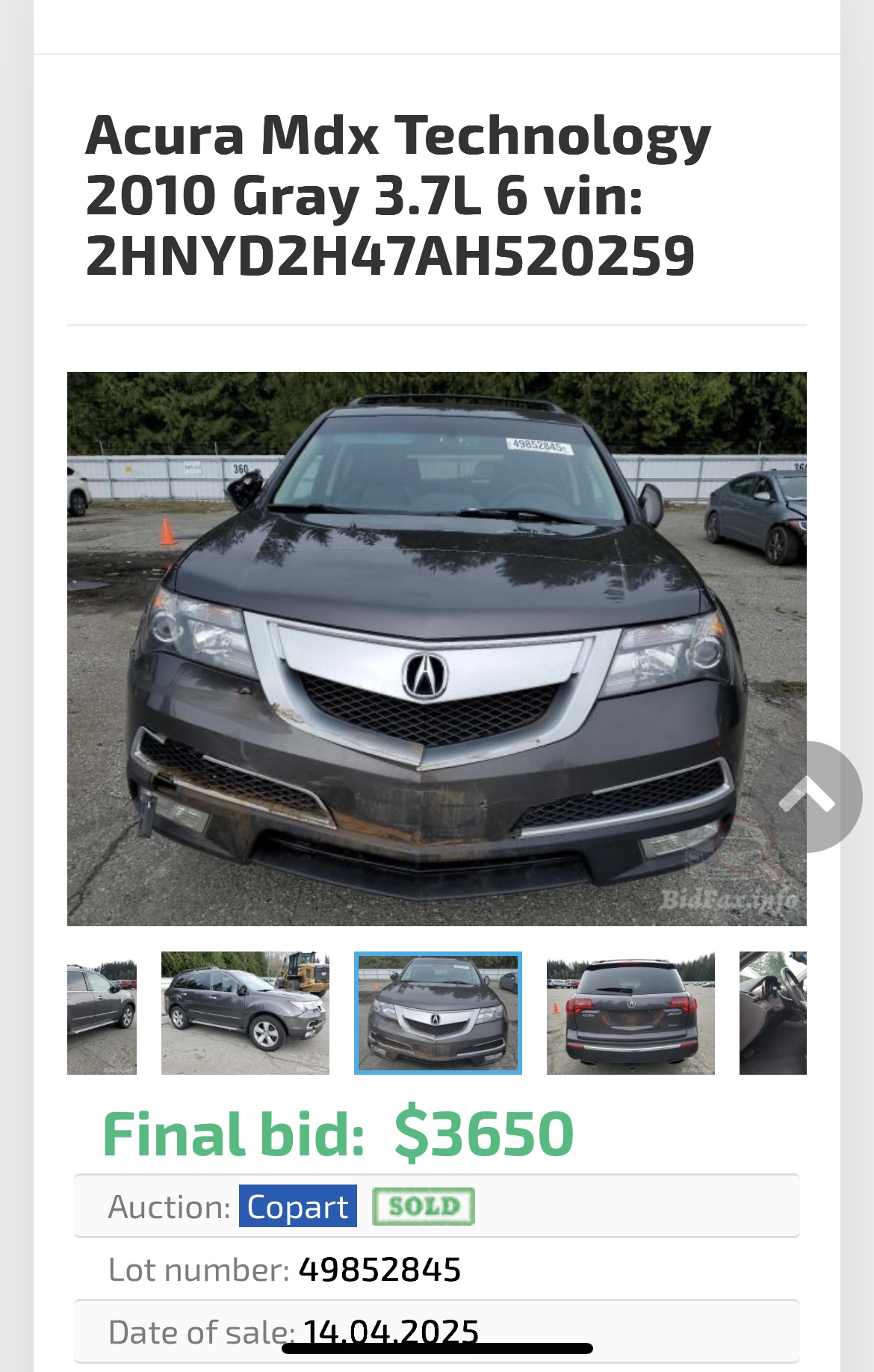Open the main front-view photo of the Acura
This screenshot has height=1372, width=874.
coord(436,648)
